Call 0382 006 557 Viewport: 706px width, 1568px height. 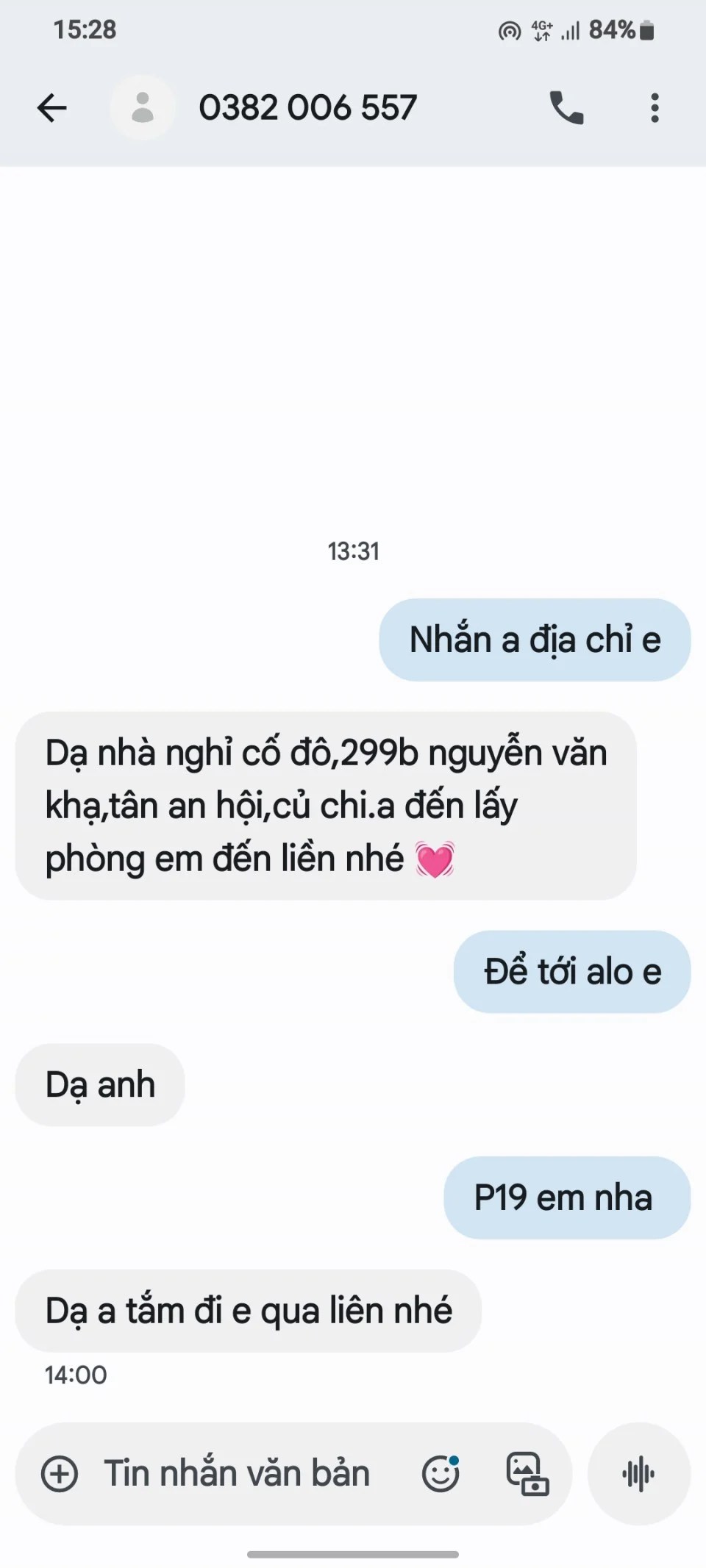pyautogui.click(x=566, y=108)
